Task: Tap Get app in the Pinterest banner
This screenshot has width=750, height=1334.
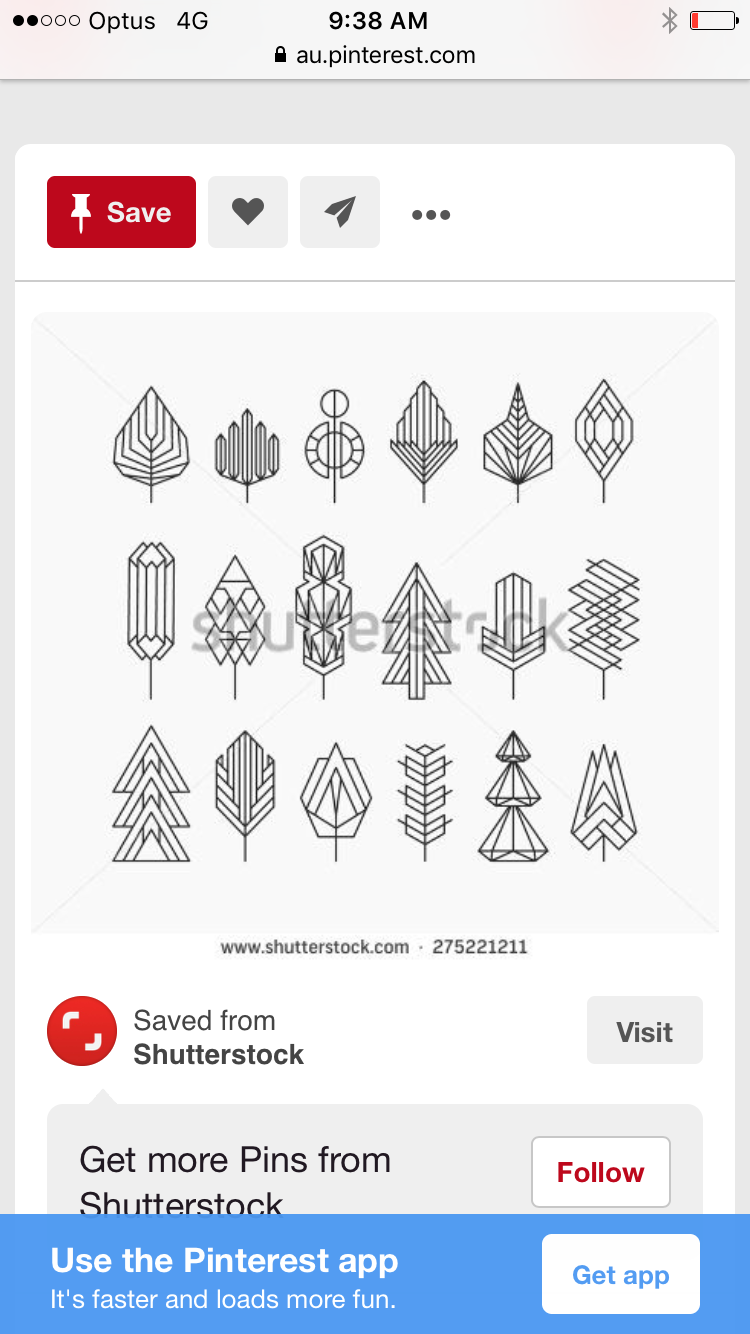Action: (620, 1274)
